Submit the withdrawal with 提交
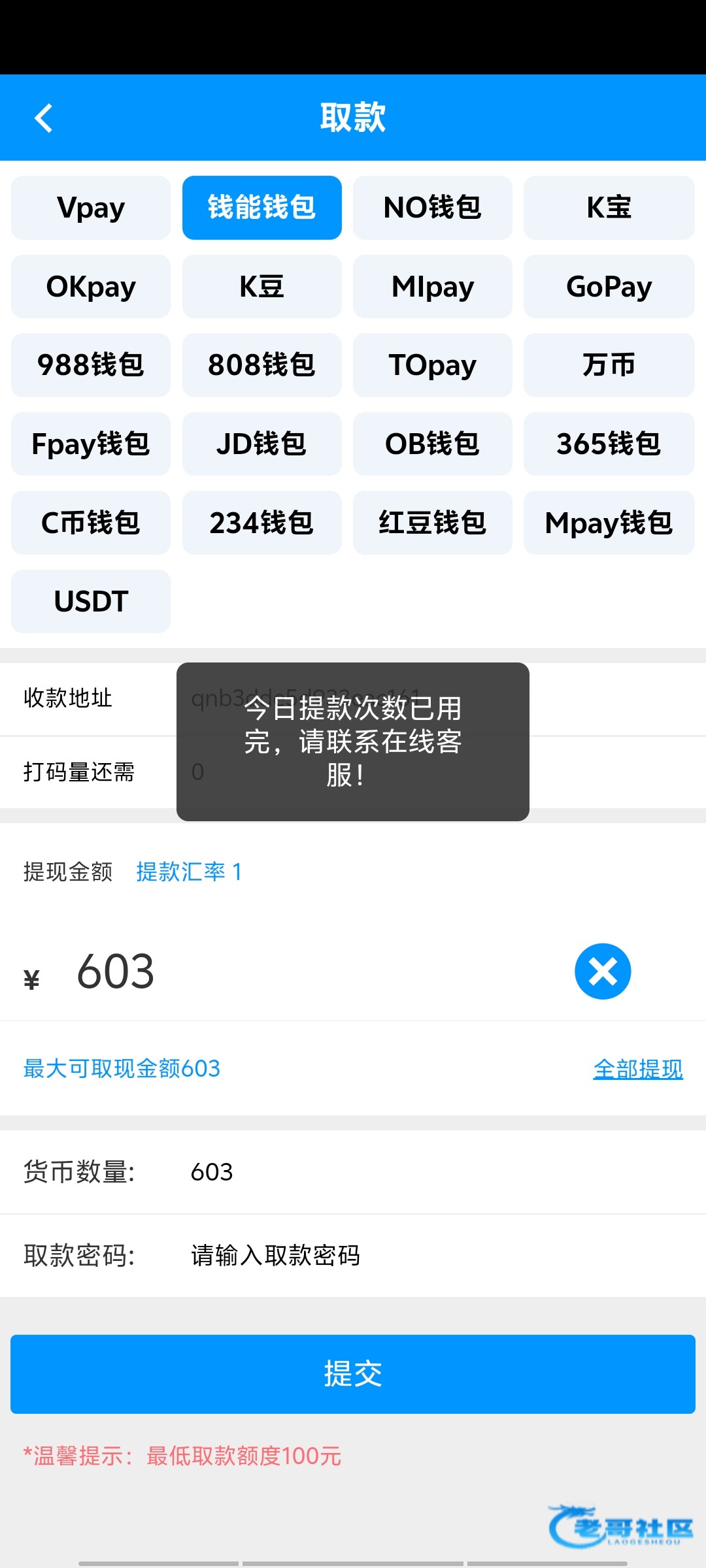The height and width of the screenshot is (1568, 706). (353, 1374)
